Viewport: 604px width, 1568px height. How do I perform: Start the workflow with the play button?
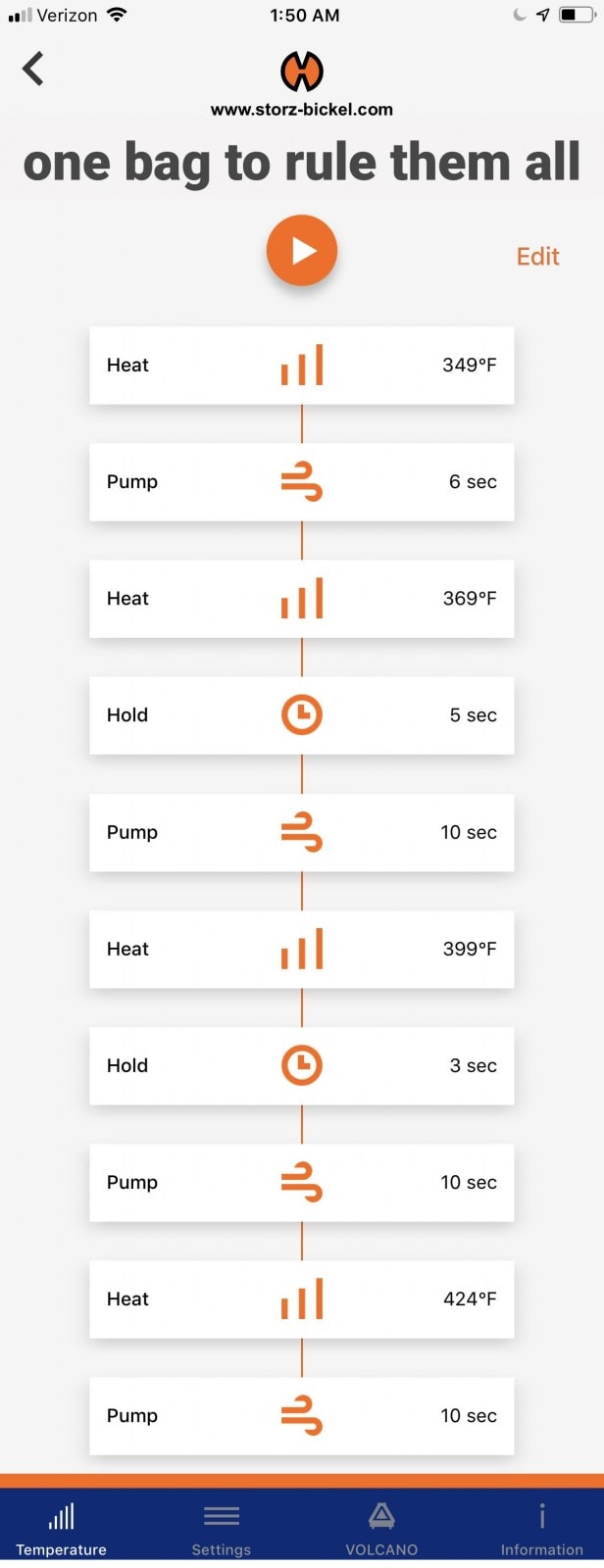click(302, 251)
